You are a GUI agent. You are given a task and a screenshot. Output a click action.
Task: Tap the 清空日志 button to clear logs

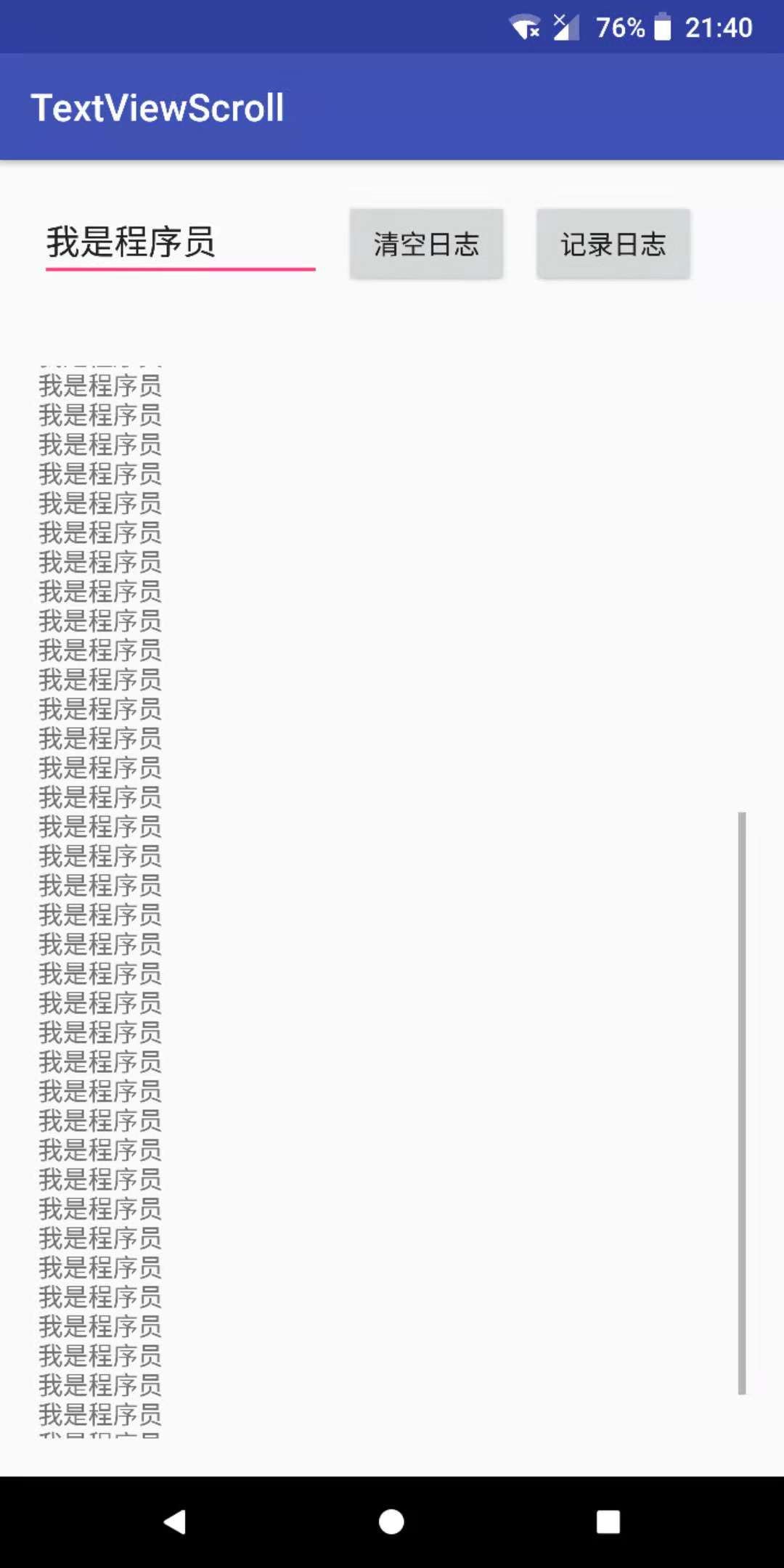(x=426, y=244)
